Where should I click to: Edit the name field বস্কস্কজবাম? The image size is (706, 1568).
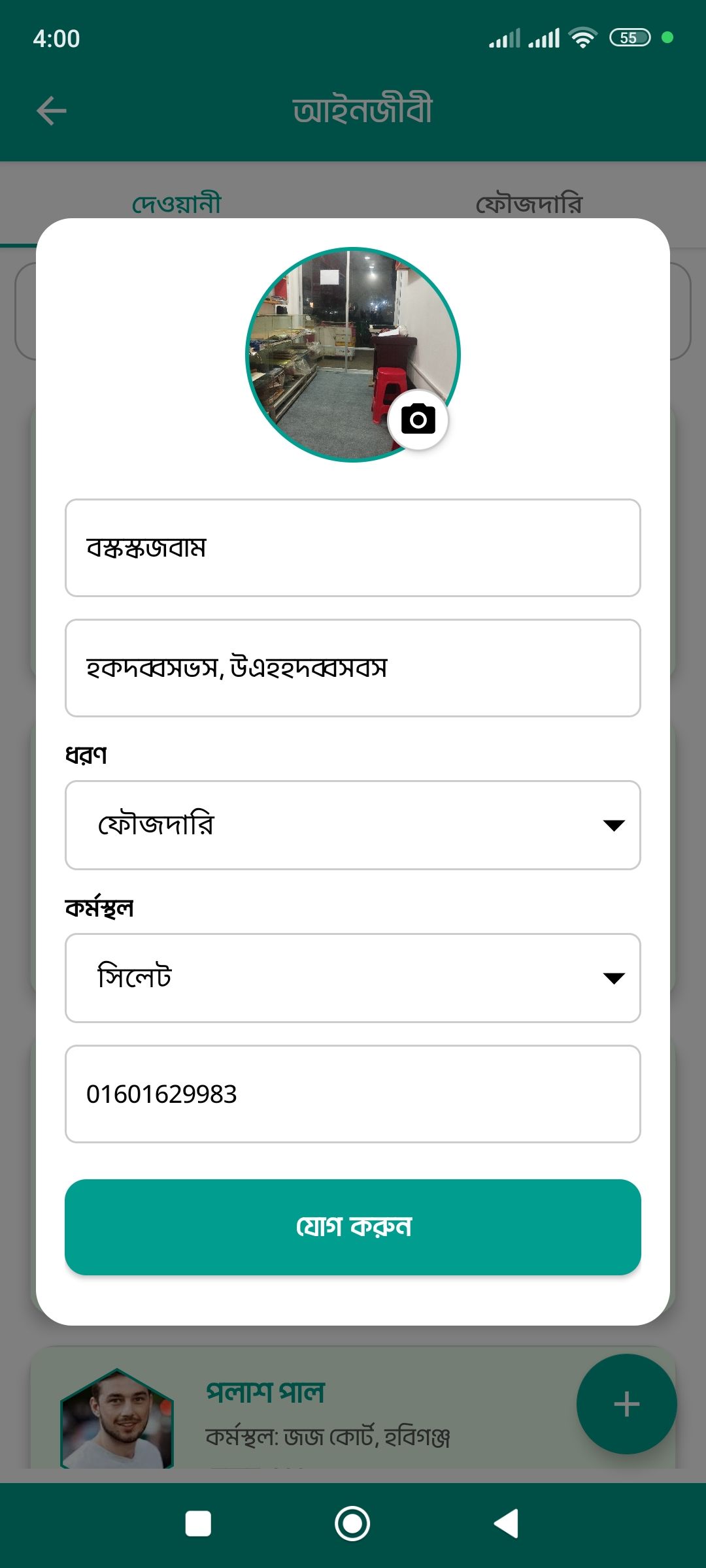pyautogui.click(x=353, y=547)
